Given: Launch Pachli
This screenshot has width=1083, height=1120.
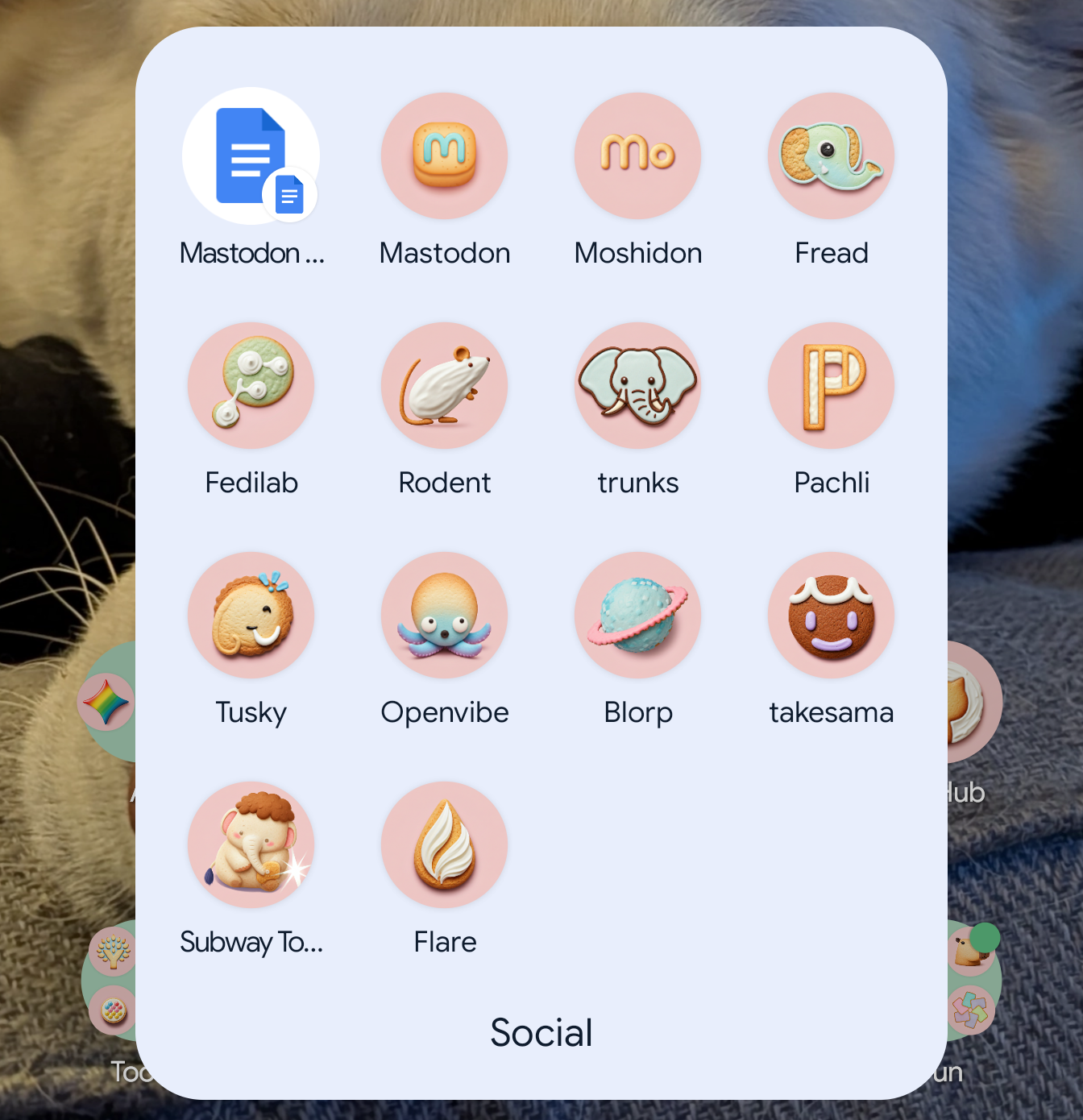Looking at the screenshot, I should pyautogui.click(x=831, y=385).
